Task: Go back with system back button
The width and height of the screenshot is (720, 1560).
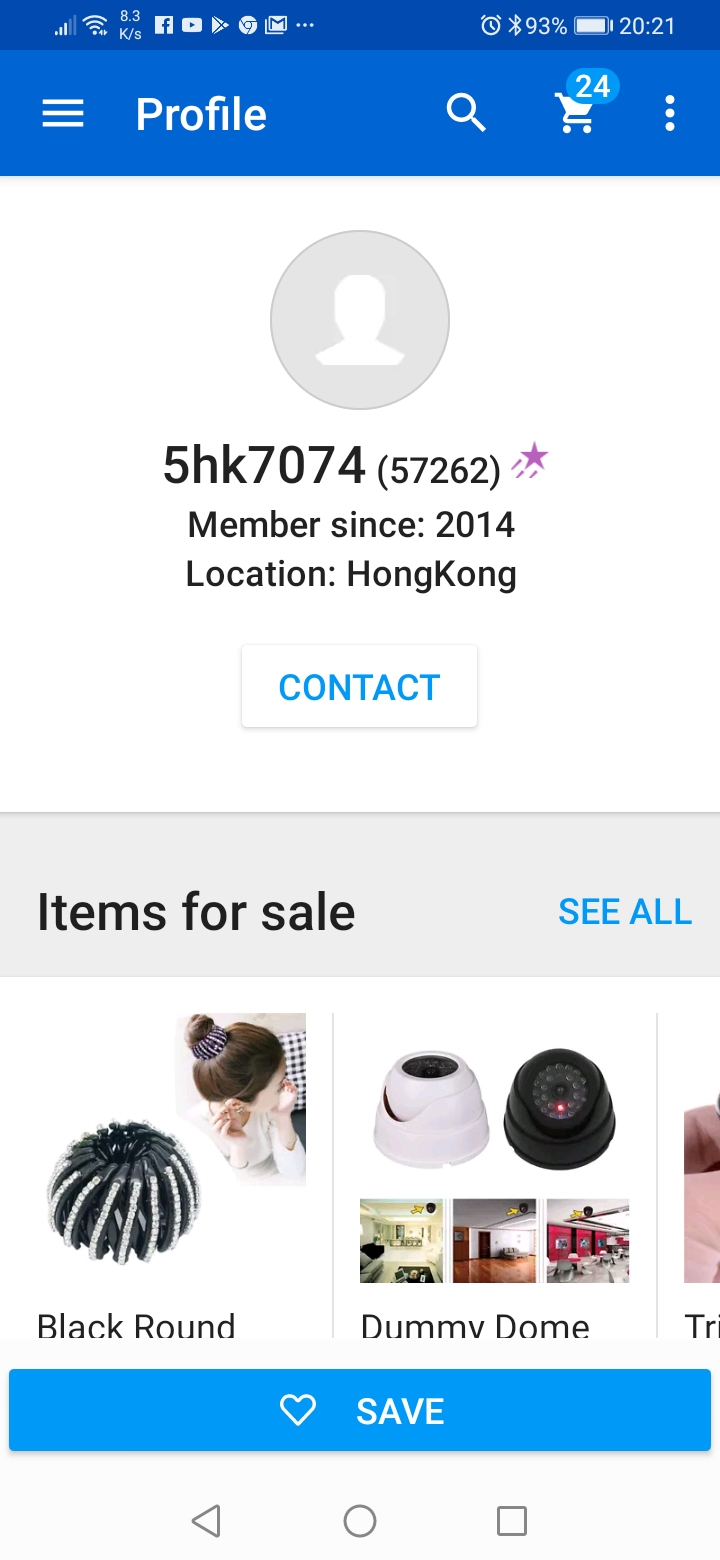Action: [206, 1521]
